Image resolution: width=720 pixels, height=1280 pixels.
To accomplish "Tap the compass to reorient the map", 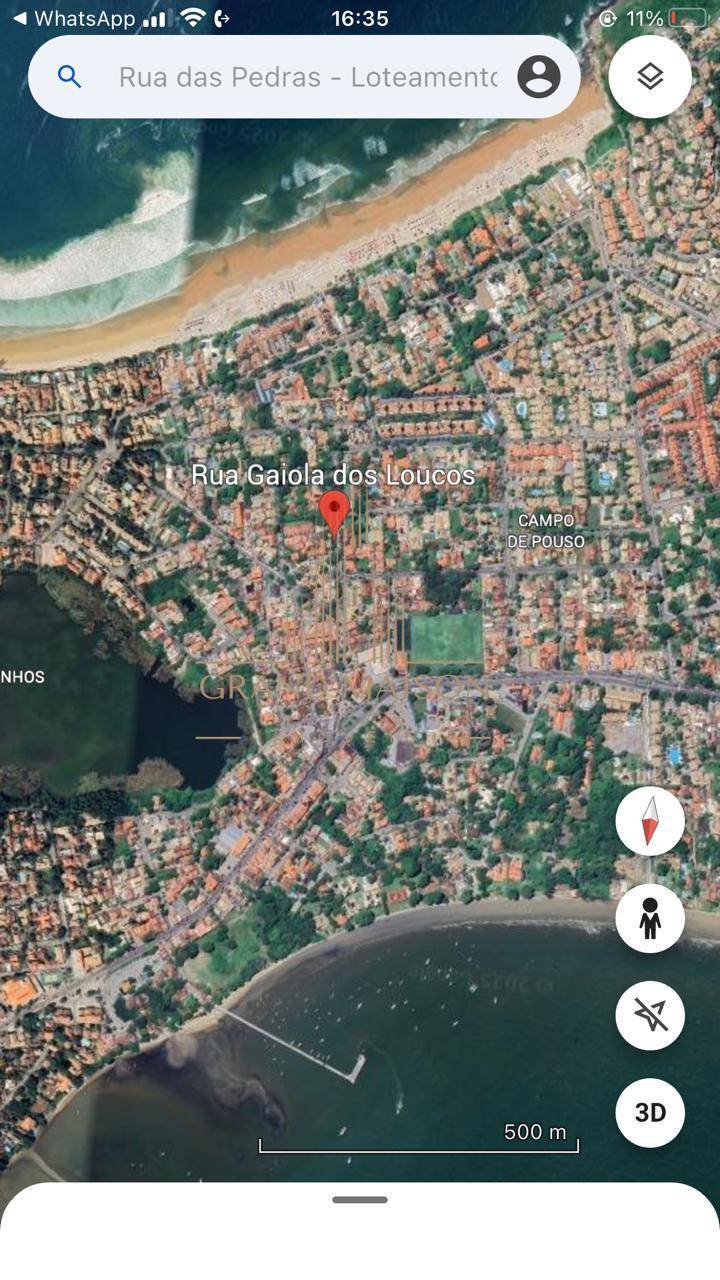I will [x=650, y=820].
